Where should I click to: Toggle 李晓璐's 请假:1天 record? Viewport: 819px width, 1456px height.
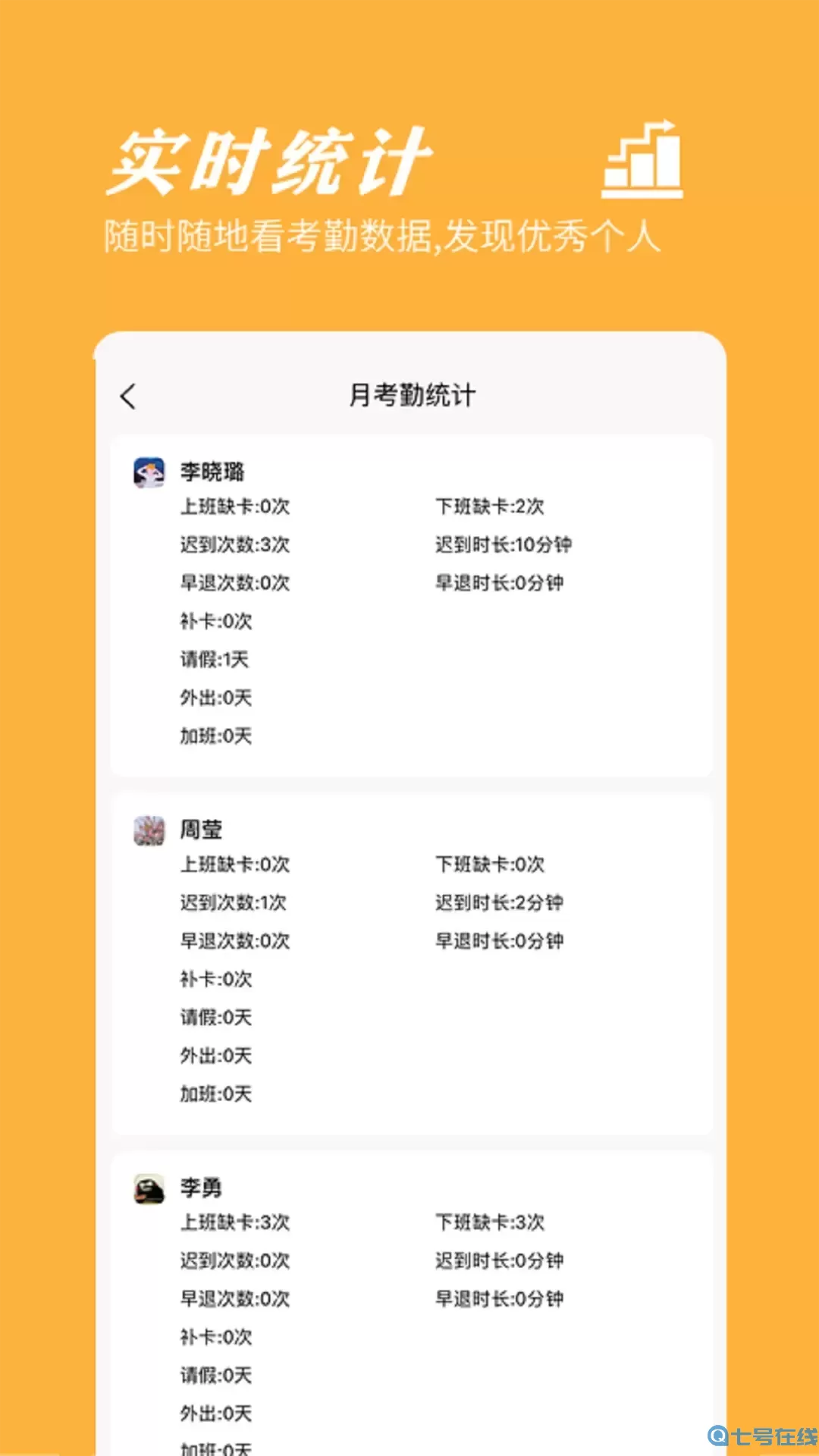click(216, 659)
